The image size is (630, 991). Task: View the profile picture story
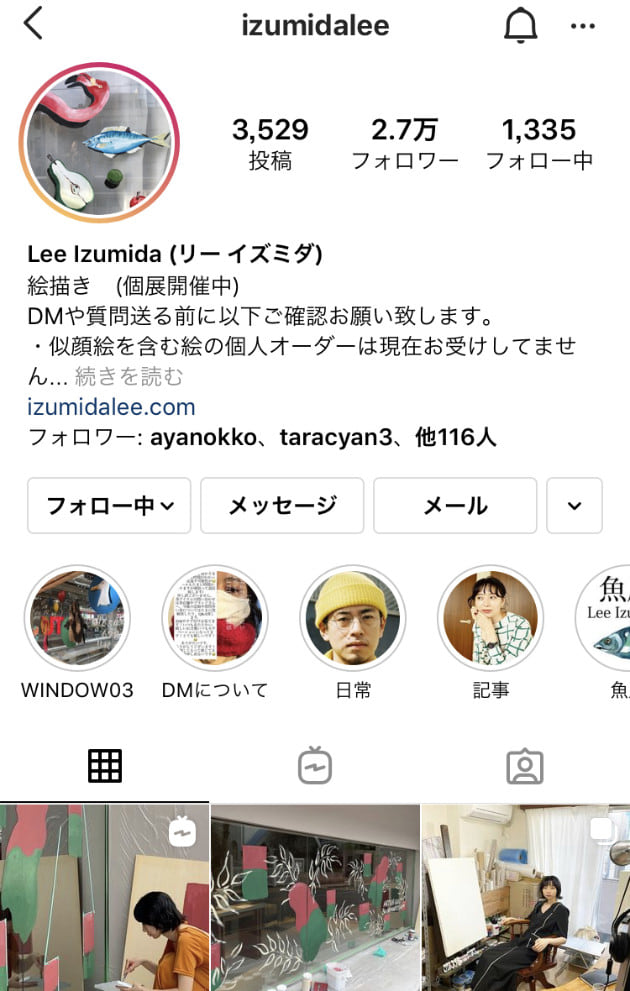coord(98,142)
